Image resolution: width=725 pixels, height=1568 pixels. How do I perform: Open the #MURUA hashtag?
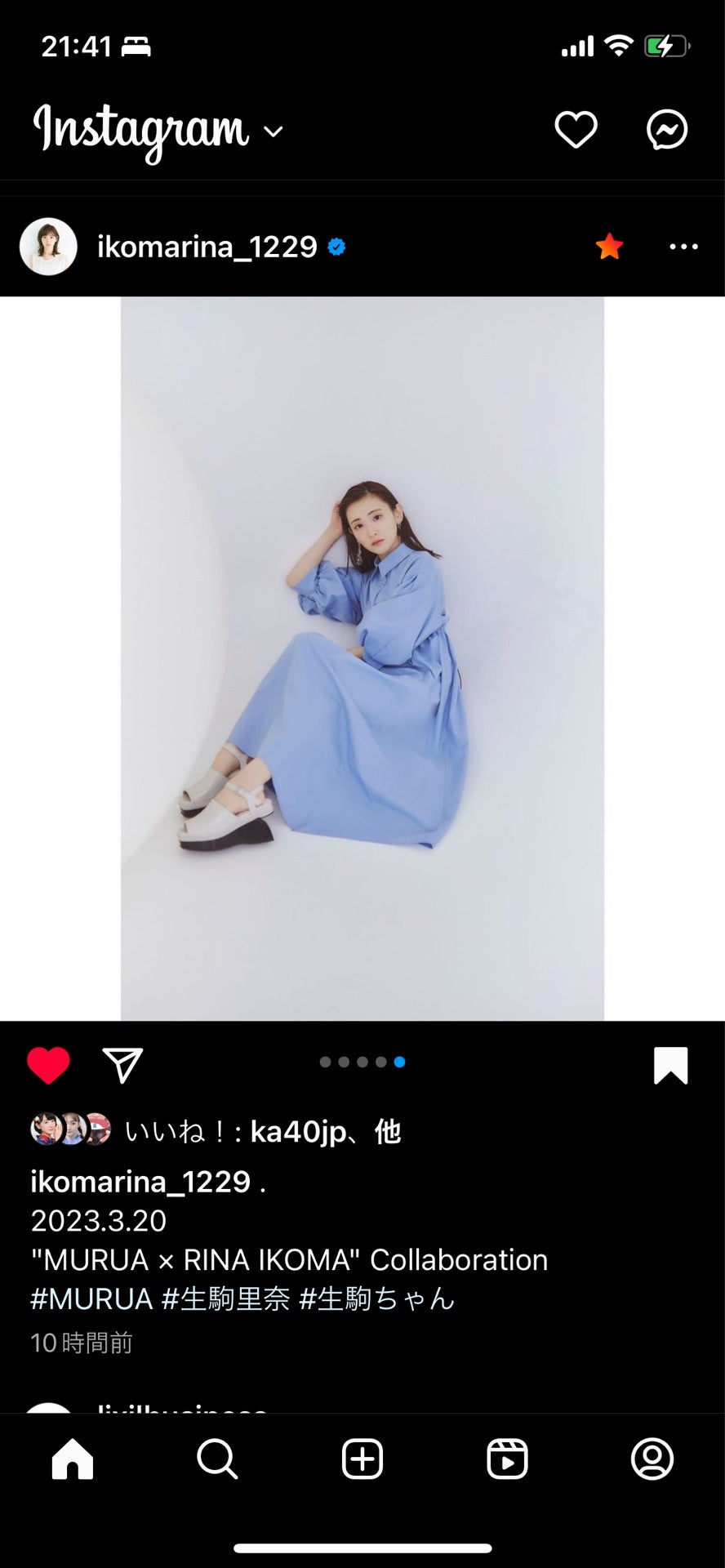(x=91, y=1298)
